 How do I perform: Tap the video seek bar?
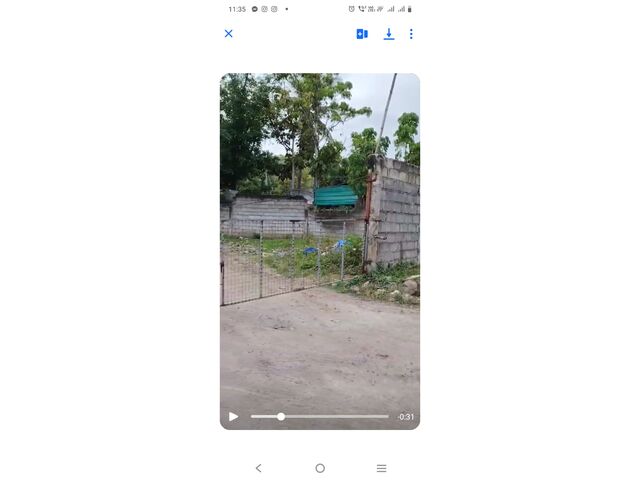click(320, 417)
